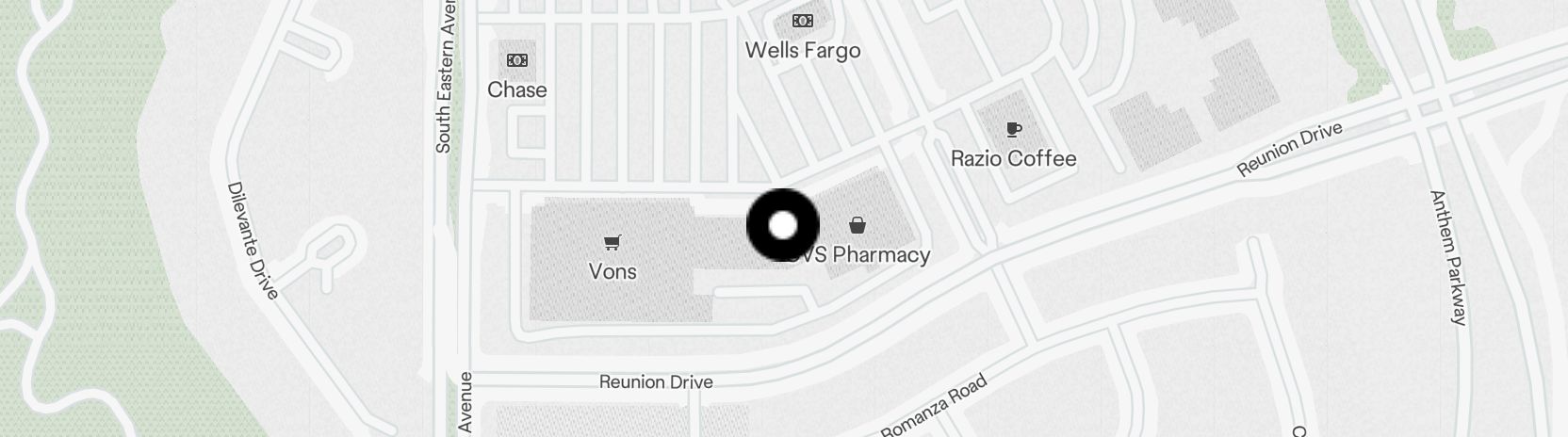This screenshot has height=437, width=1568.
Task: Open the Razio Coffee place marker
Action: coord(1013,130)
